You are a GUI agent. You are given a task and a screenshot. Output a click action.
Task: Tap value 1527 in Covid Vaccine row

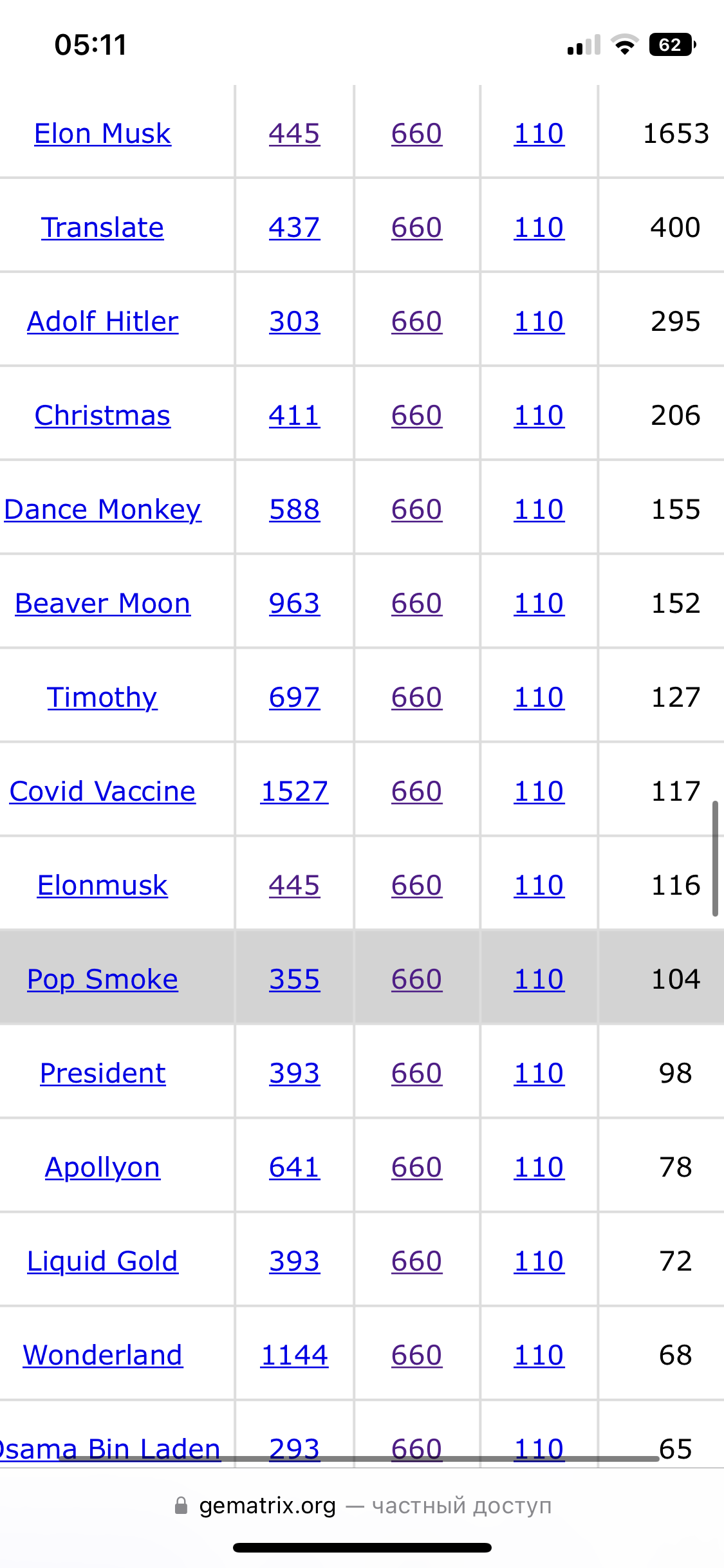(x=294, y=792)
